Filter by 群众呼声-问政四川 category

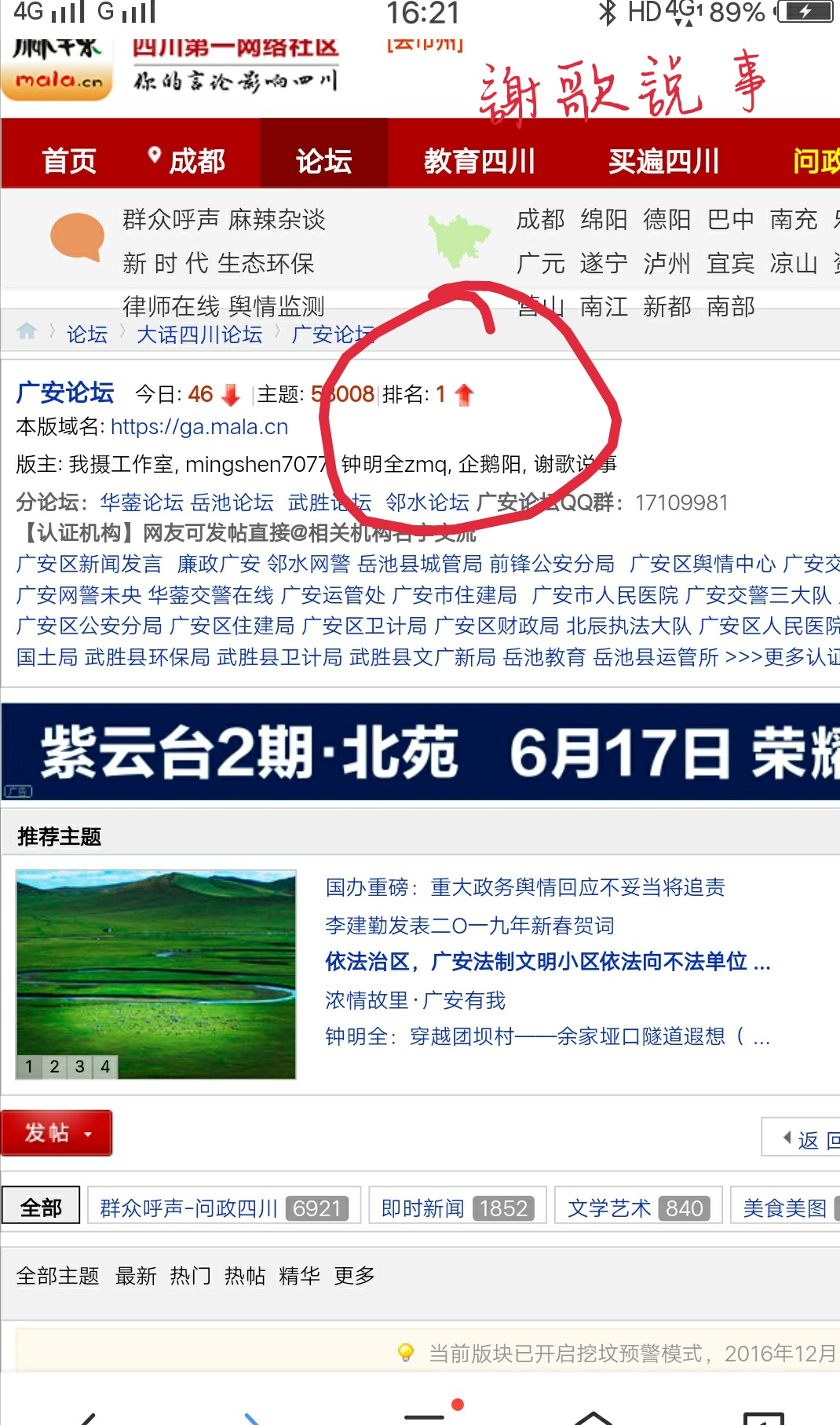click(224, 1208)
